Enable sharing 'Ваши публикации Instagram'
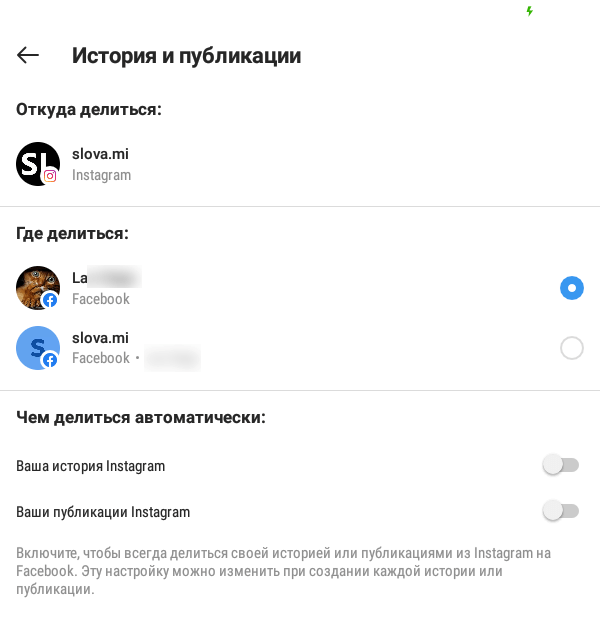The width and height of the screenshot is (600, 620). point(560,511)
